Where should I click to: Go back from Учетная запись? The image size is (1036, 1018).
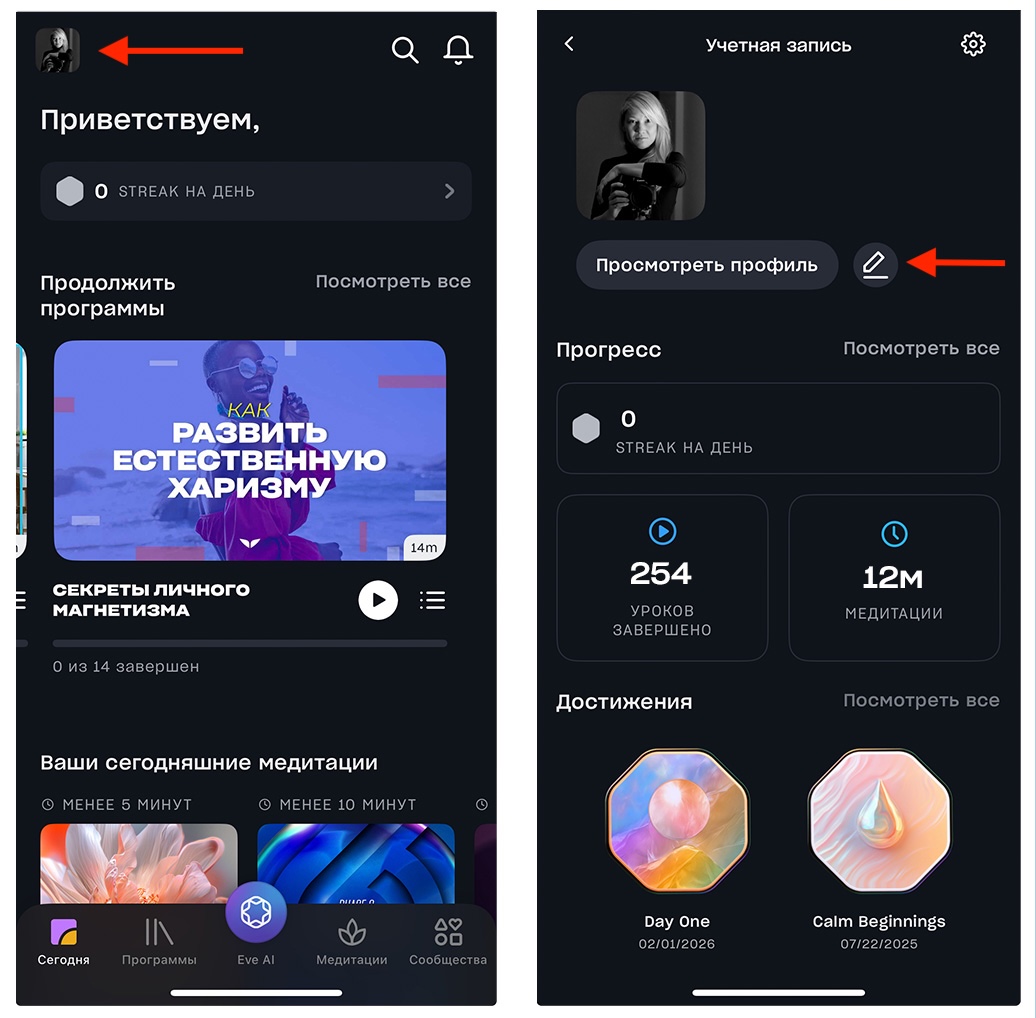[569, 44]
